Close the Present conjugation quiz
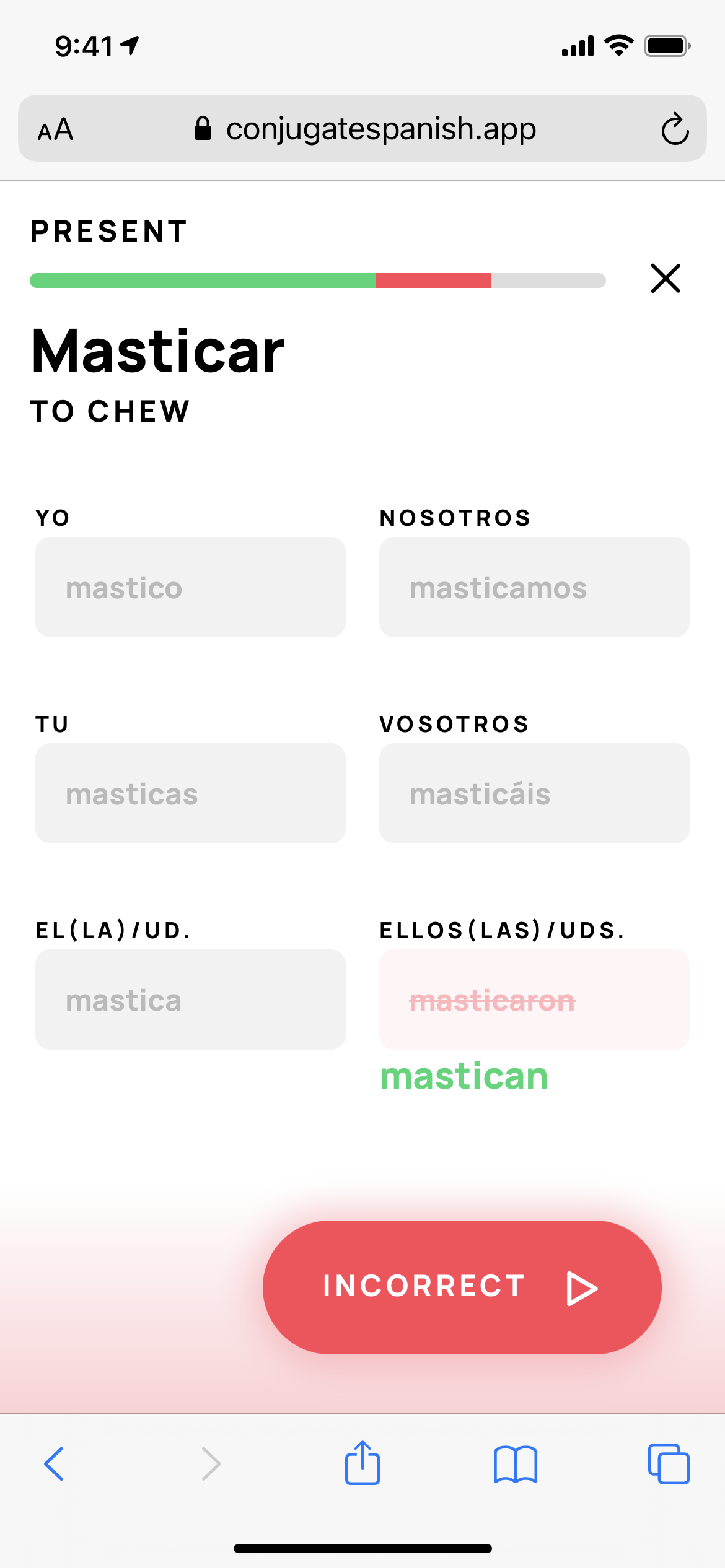This screenshot has height=1568, width=725. 666,278
